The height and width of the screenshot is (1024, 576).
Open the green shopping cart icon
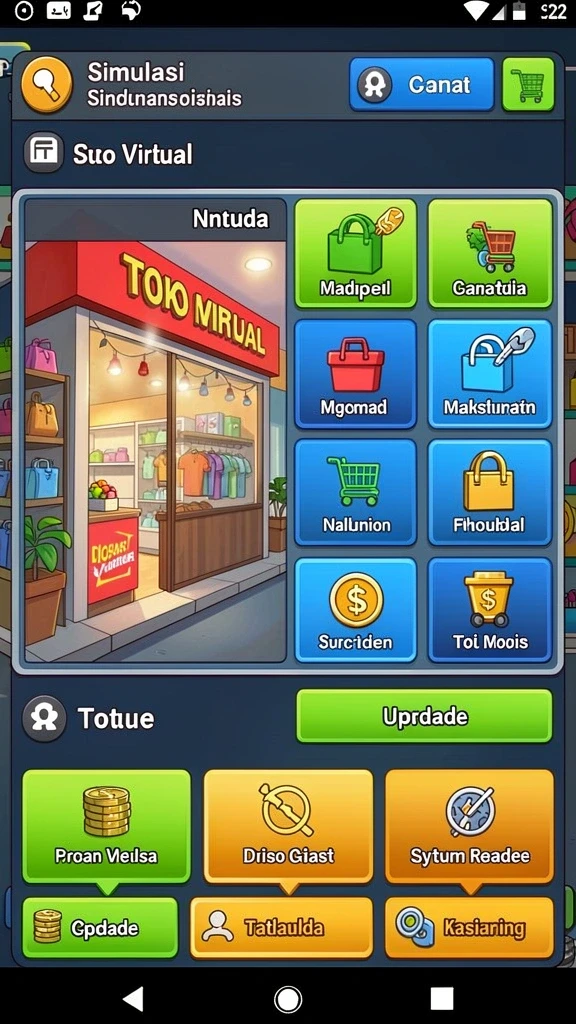pos(528,84)
